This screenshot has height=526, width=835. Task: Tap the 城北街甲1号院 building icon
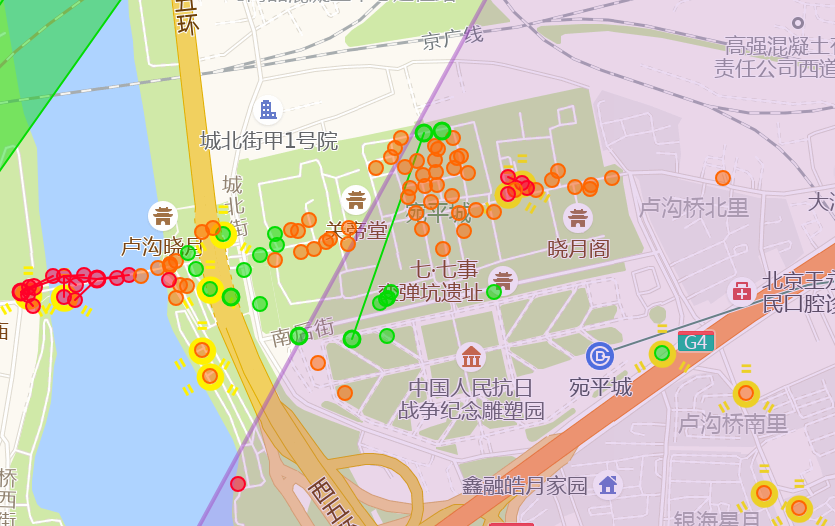[268, 109]
